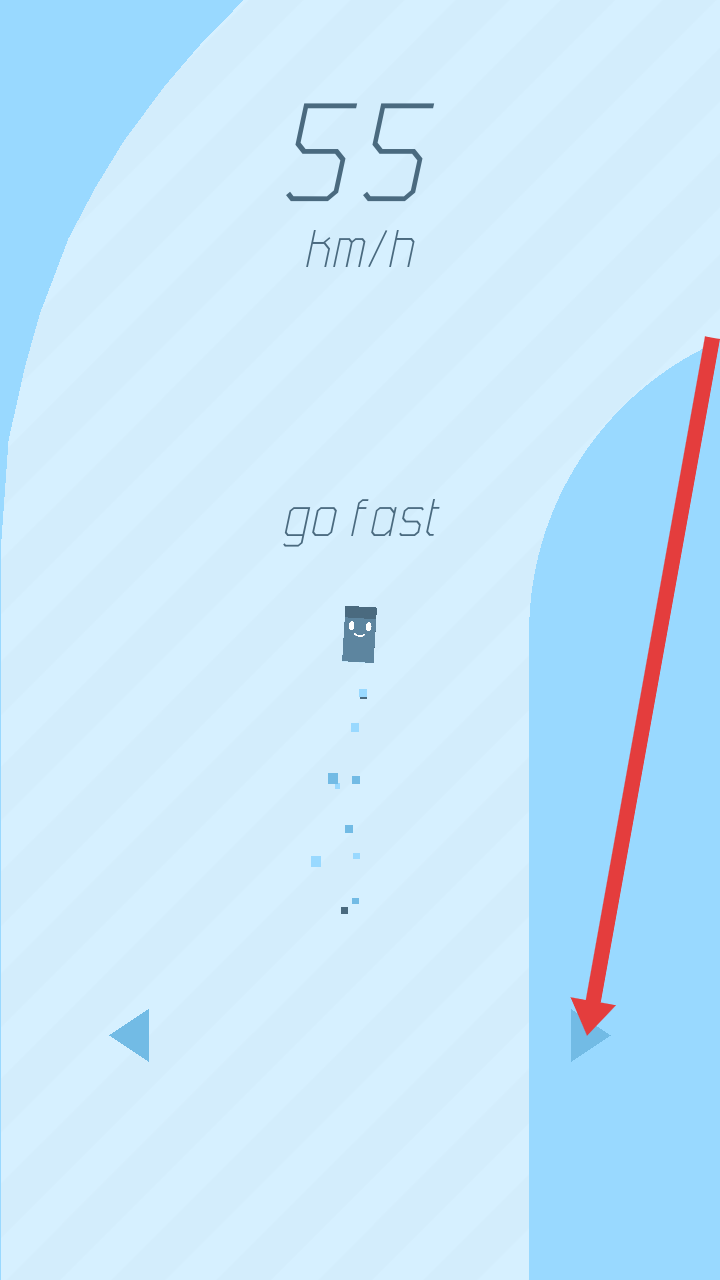
Task: Steer left with the left arrow
Action: coord(133,1035)
